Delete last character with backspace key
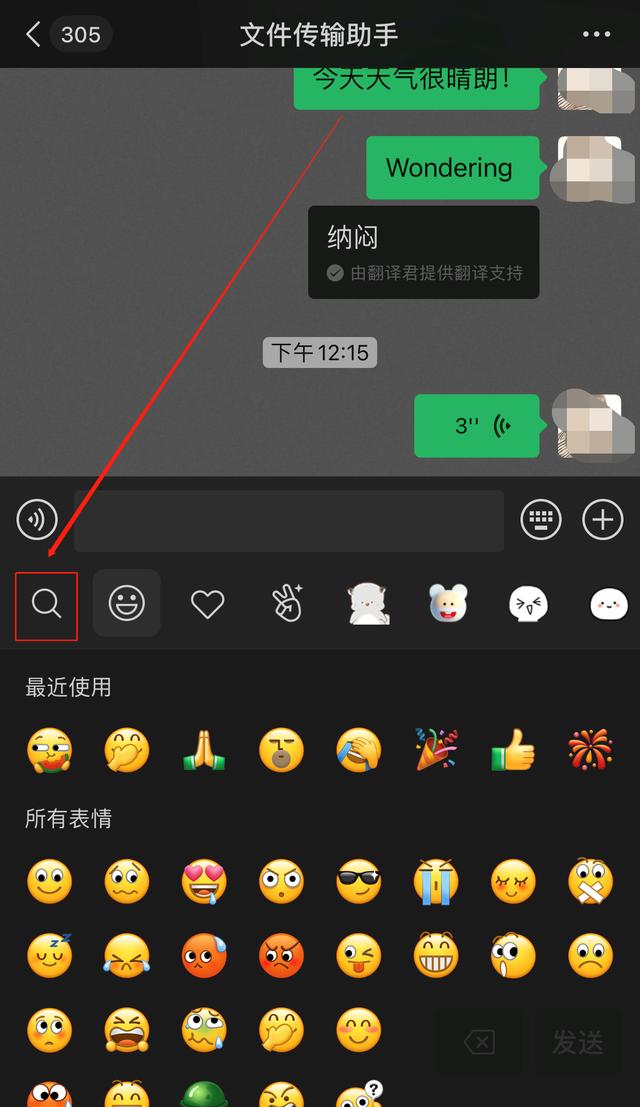 pyautogui.click(x=479, y=1042)
